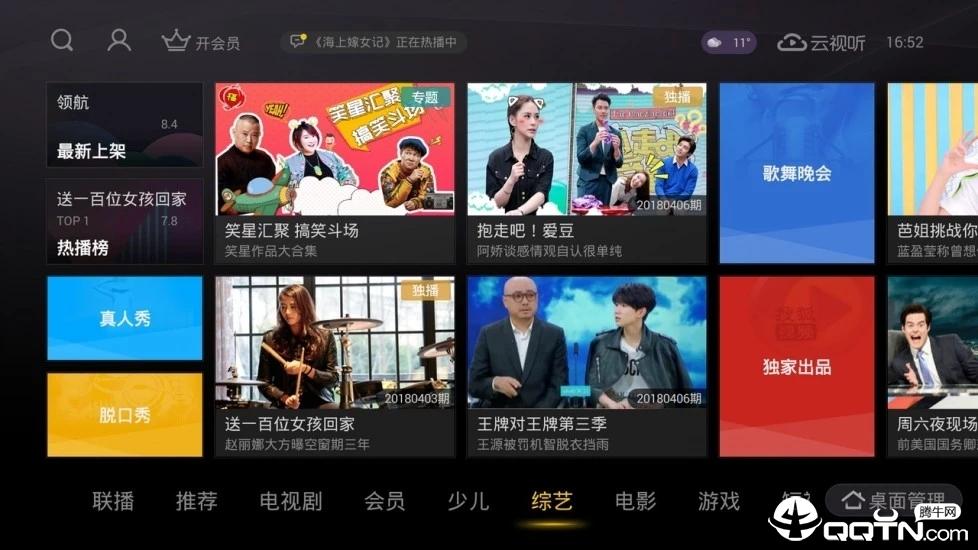The width and height of the screenshot is (978, 550).
Task: Open the 最新上架 card
Action: [124, 125]
